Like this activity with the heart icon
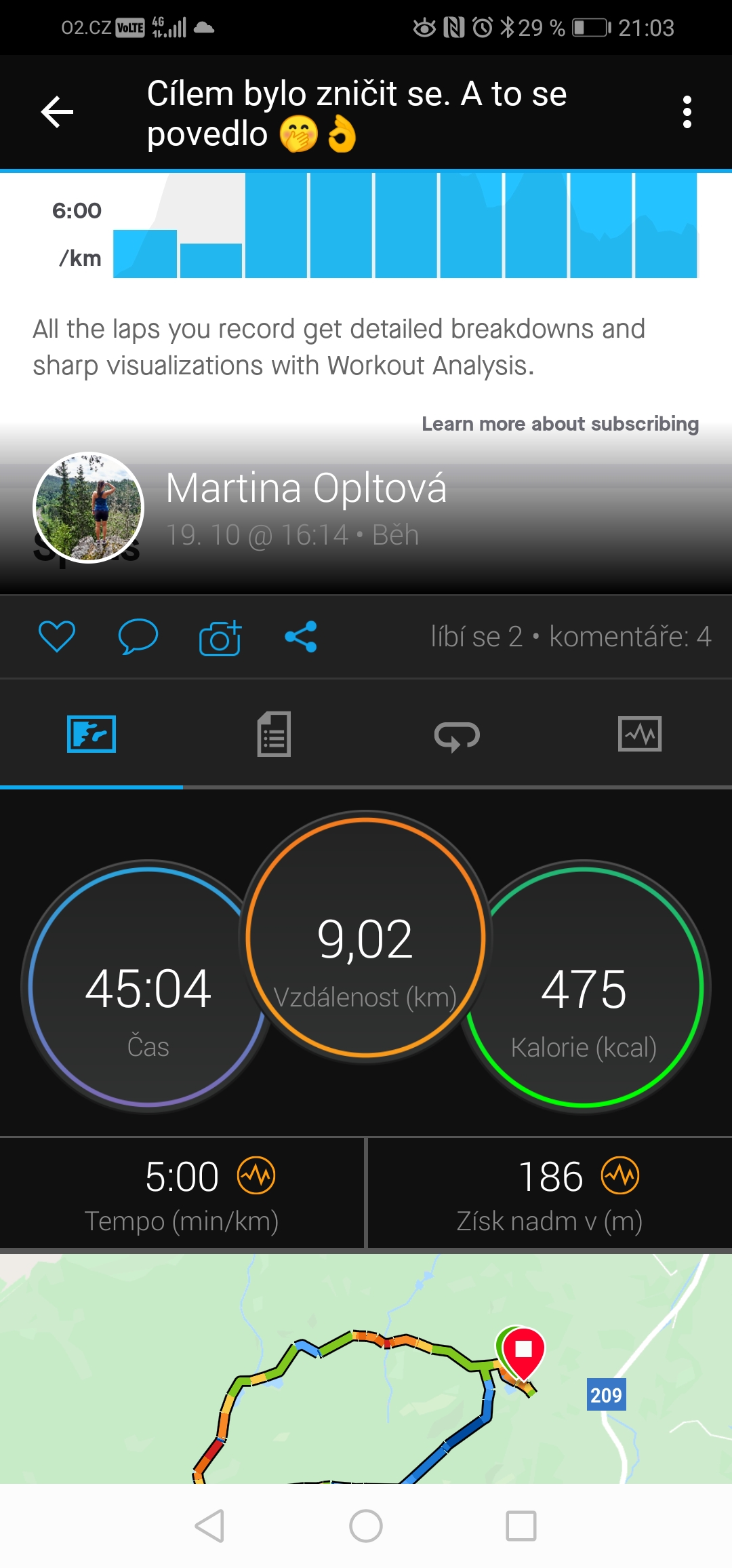732x1568 pixels. tap(57, 637)
